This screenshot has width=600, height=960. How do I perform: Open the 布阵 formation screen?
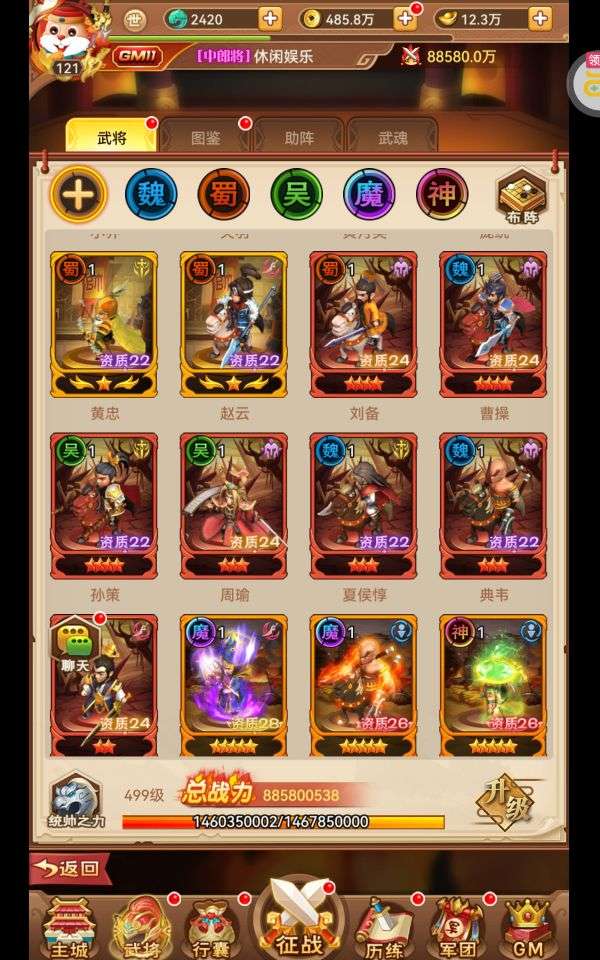(x=522, y=196)
